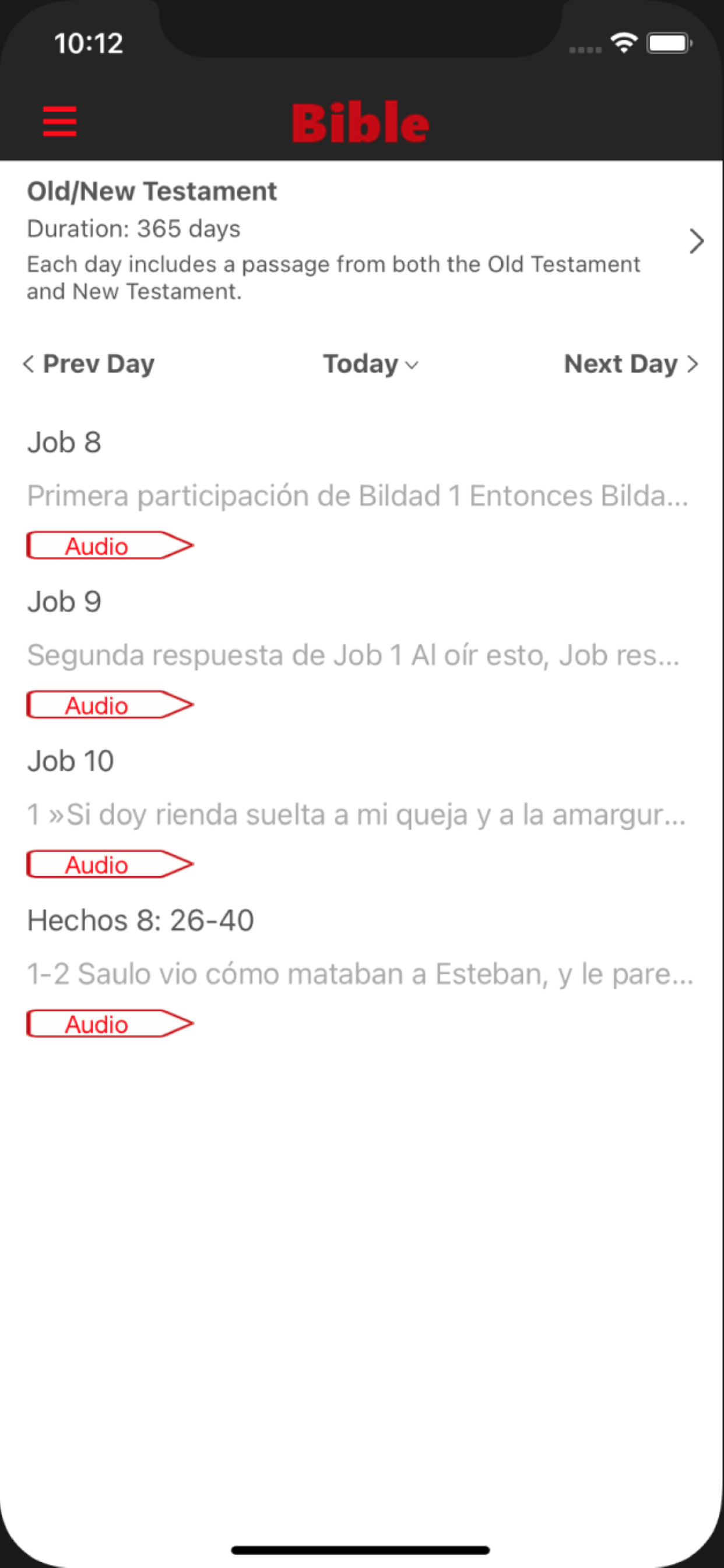Read the Job 9 passage
724x1568 pixels.
click(65, 602)
